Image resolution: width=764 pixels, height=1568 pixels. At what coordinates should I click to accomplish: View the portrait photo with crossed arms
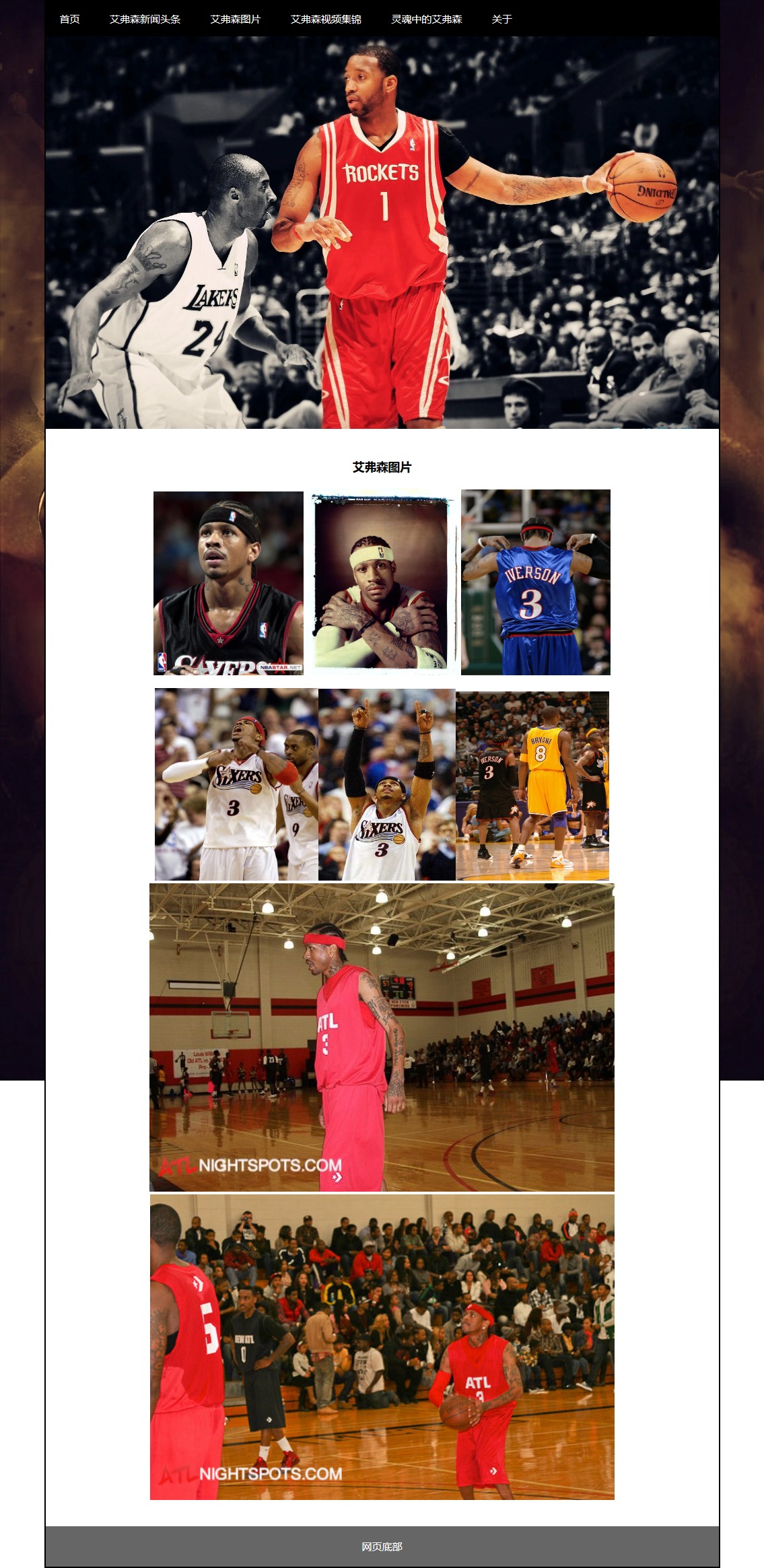click(382, 583)
